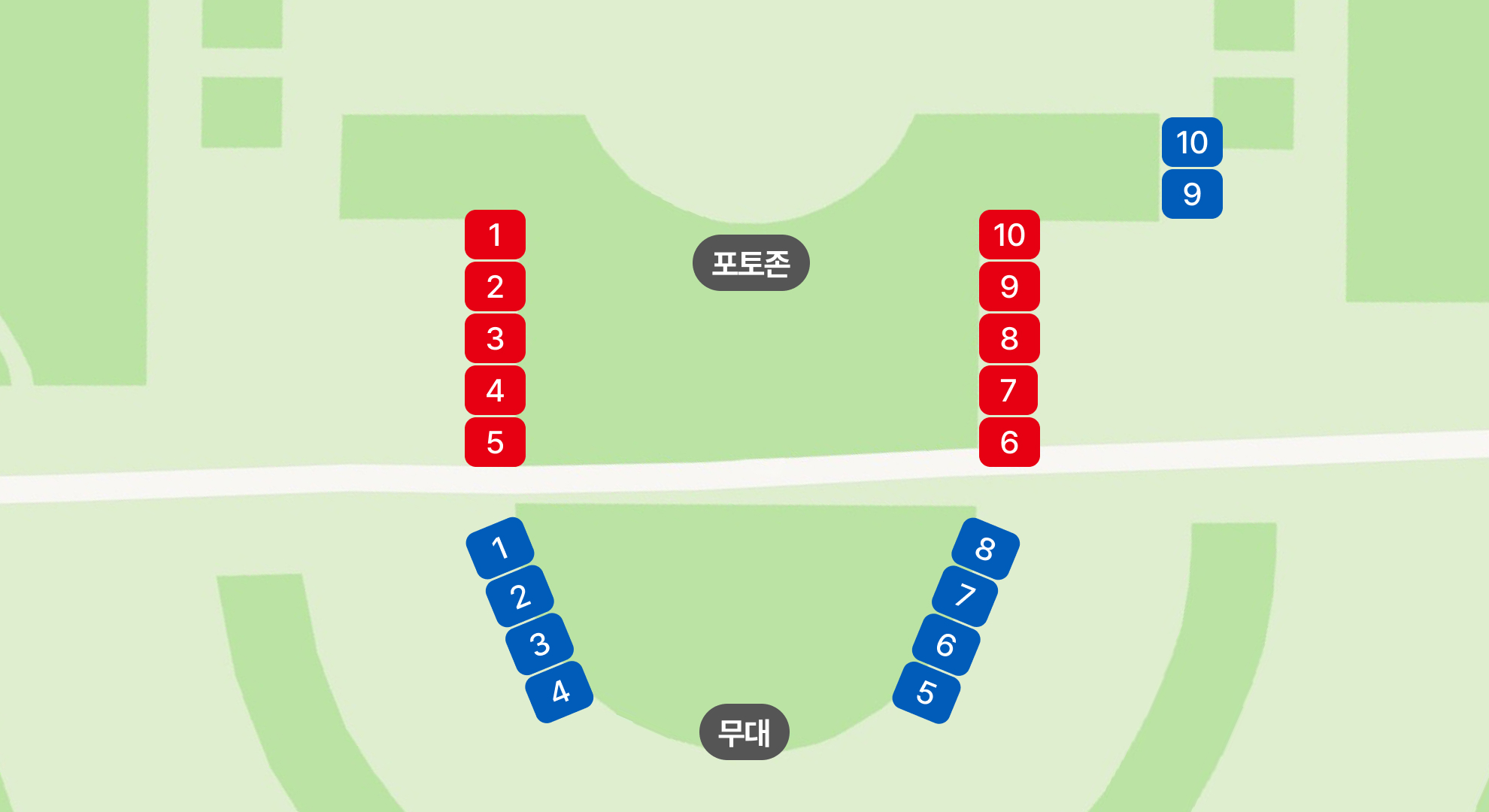
Task: Open blue booth marker 7
Action: (966, 596)
